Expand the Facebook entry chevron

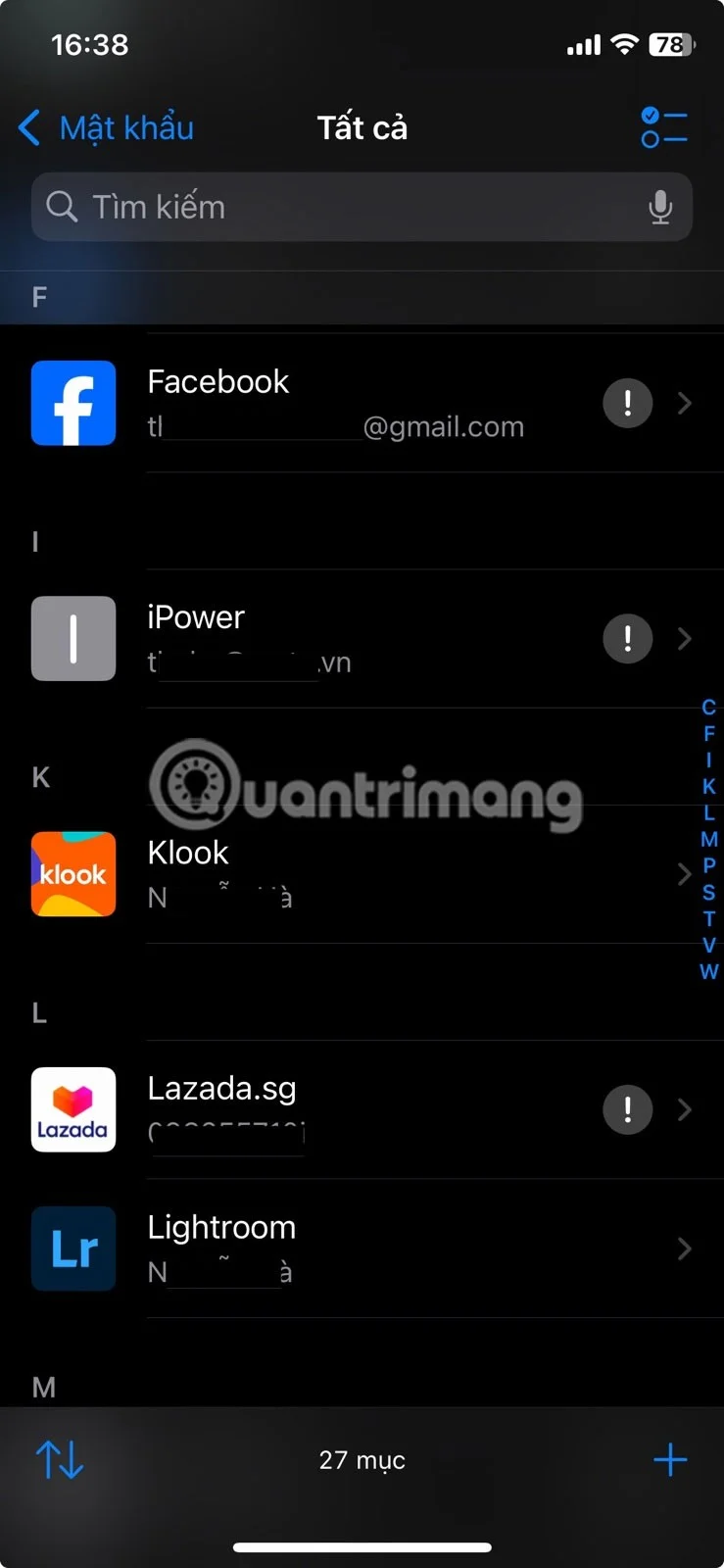tap(685, 403)
